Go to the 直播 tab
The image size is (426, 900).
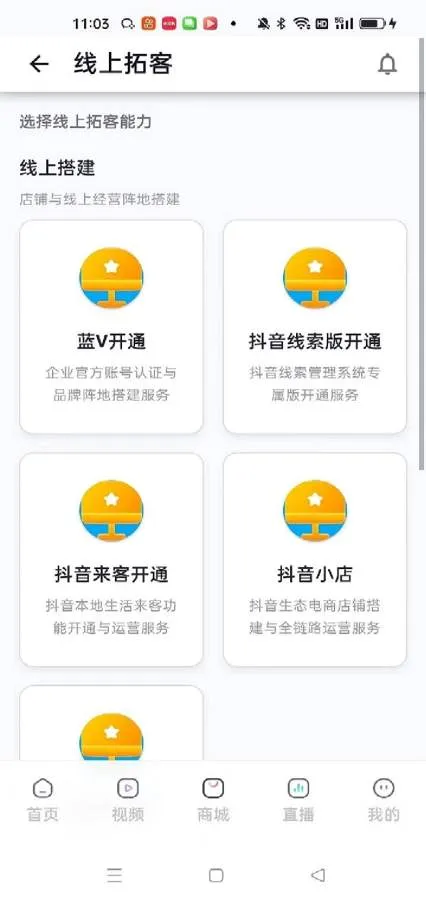click(x=298, y=800)
